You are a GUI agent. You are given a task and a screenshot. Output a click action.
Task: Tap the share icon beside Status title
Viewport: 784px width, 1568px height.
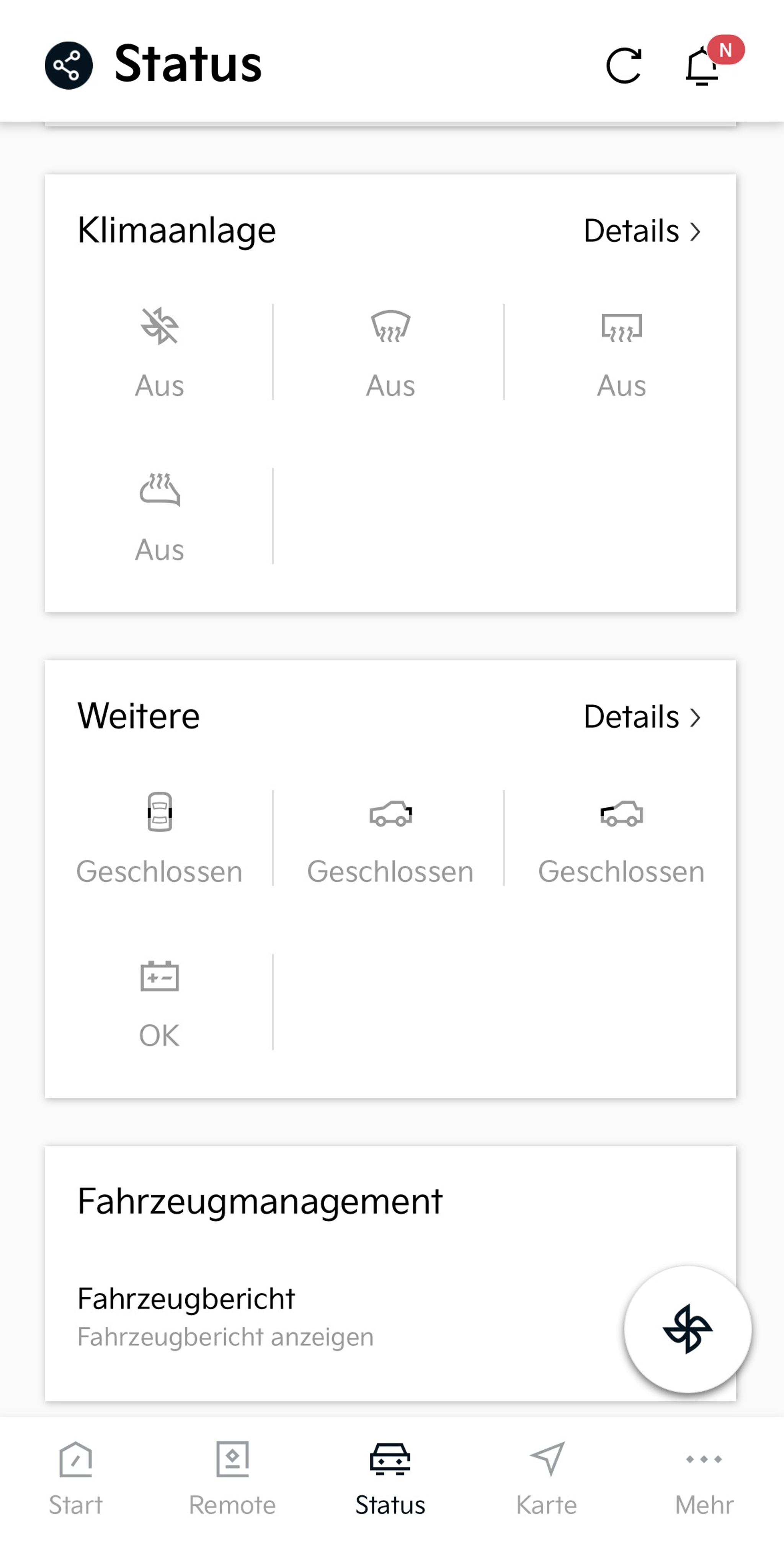click(x=69, y=65)
